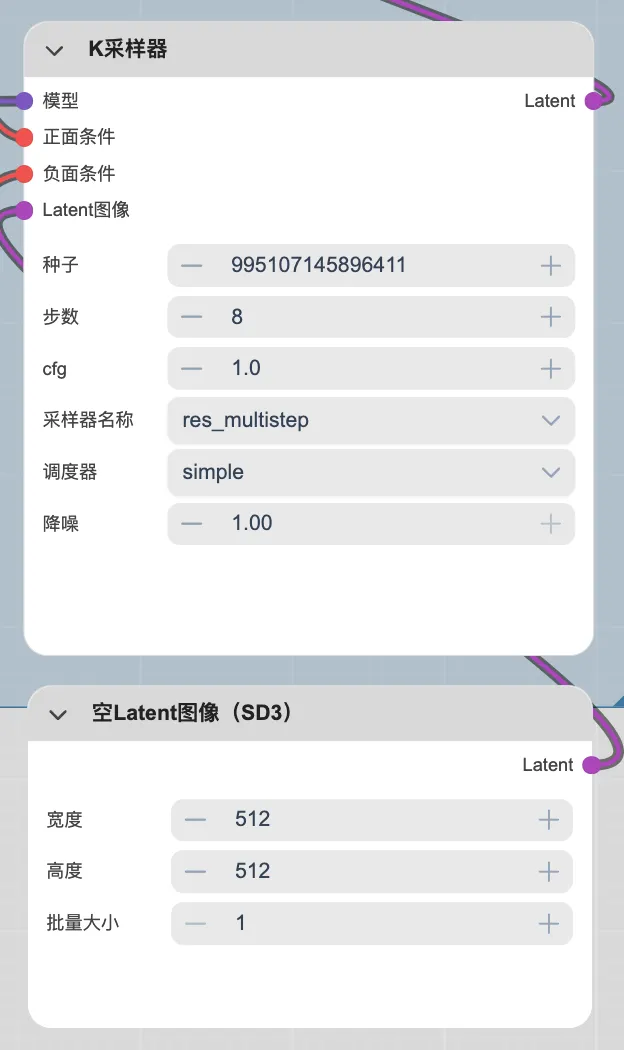Collapse the 空Latent图像（SD3） node

pos(58,714)
